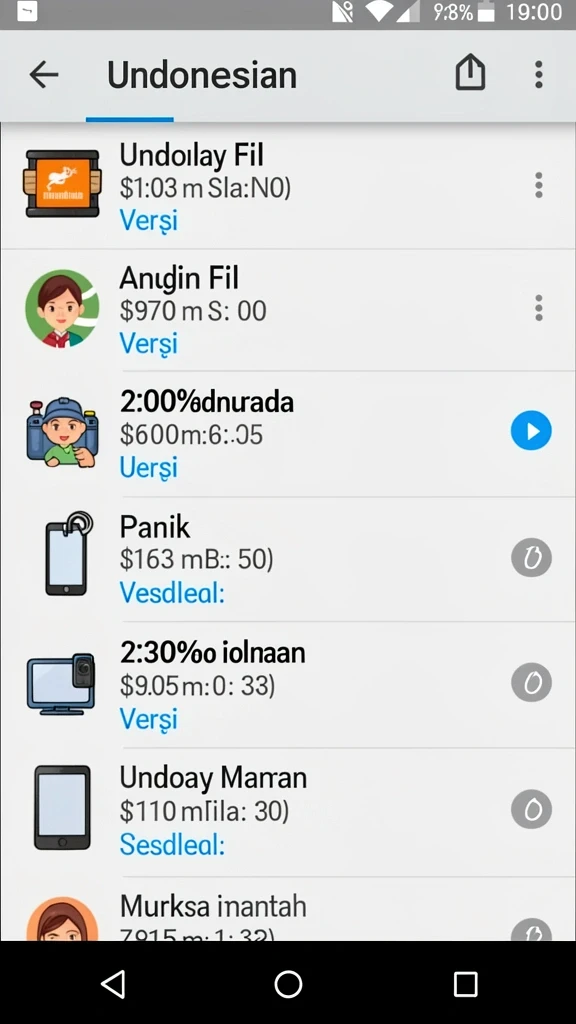Open the Panik list entry
The image size is (576, 1024).
pos(288,559)
